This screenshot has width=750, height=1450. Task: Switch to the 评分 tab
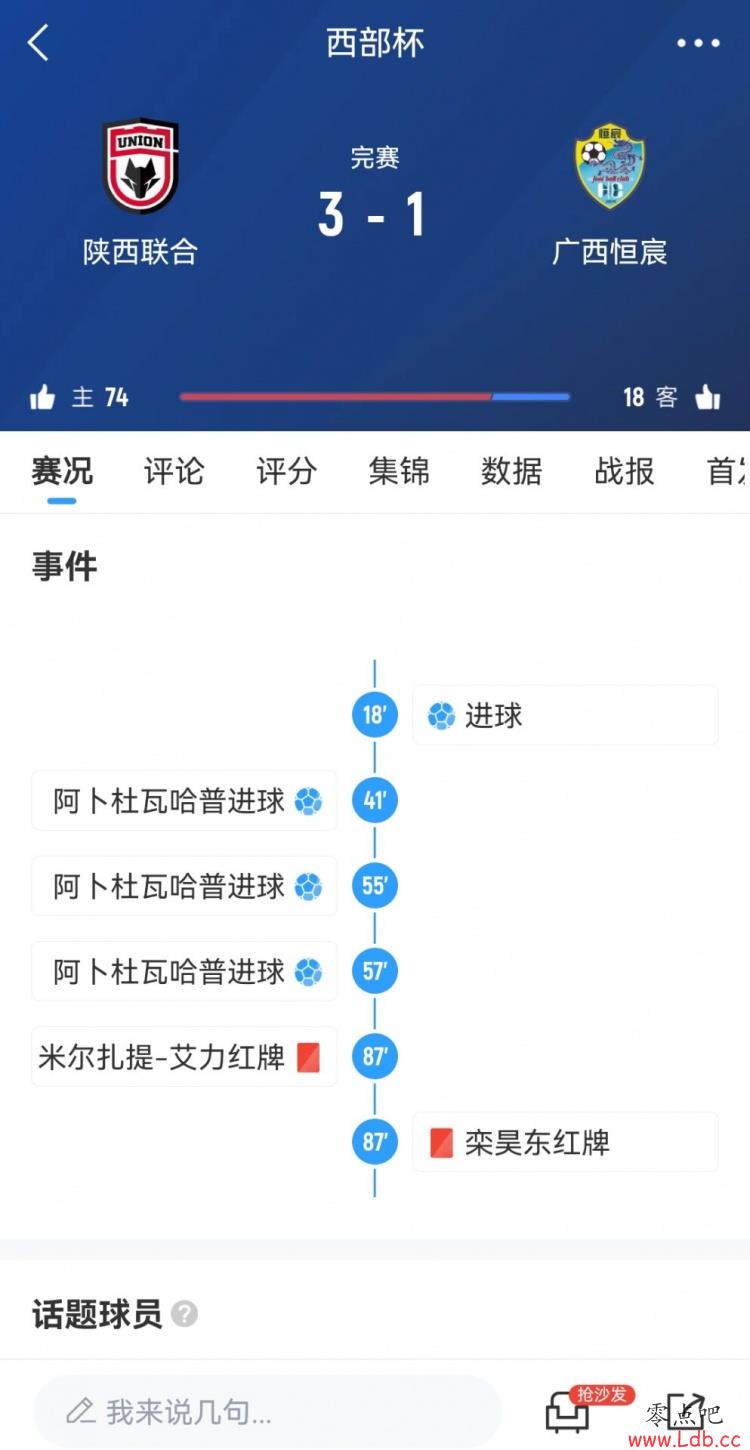286,471
